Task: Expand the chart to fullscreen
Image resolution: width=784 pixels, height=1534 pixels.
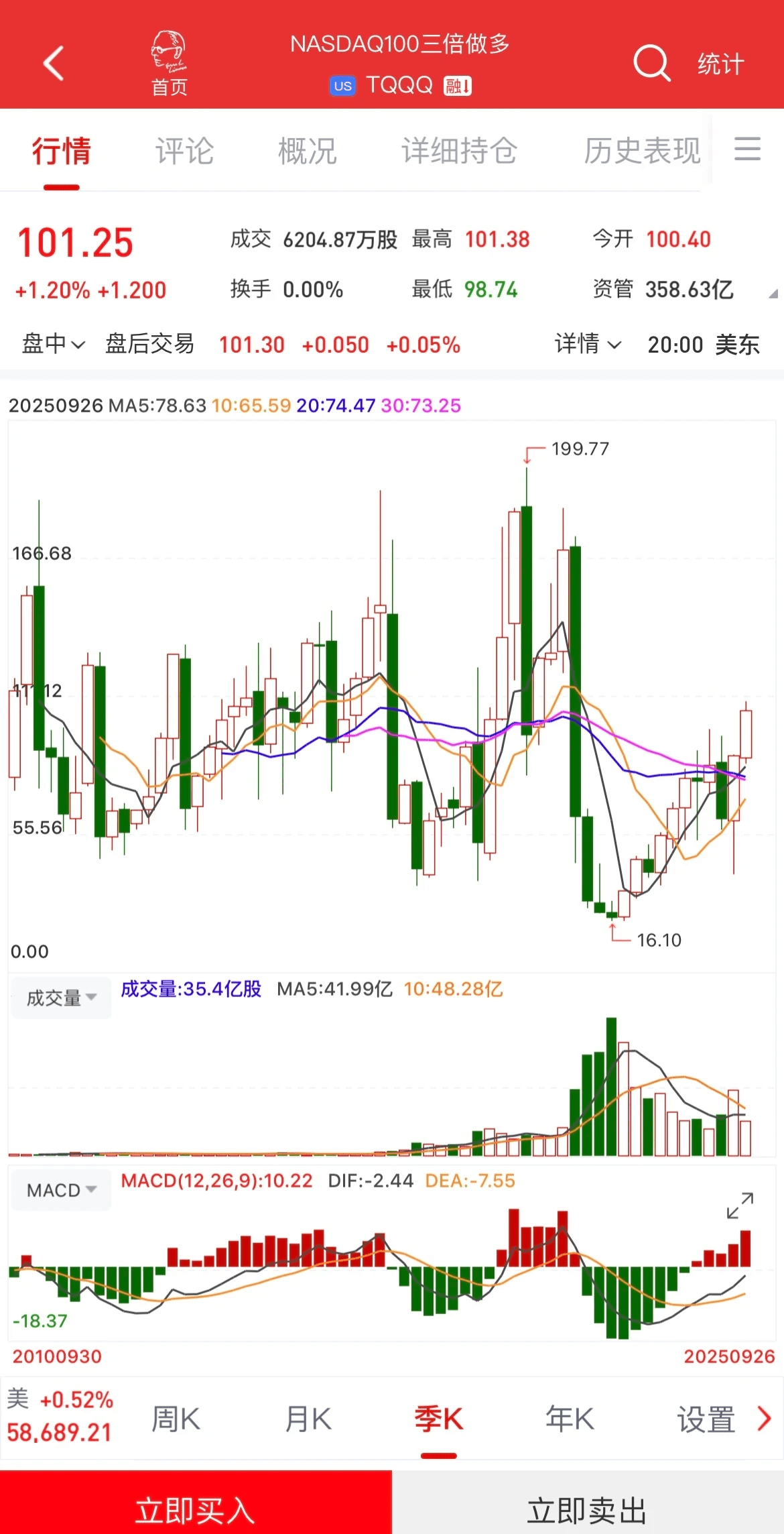Action: click(x=740, y=1205)
